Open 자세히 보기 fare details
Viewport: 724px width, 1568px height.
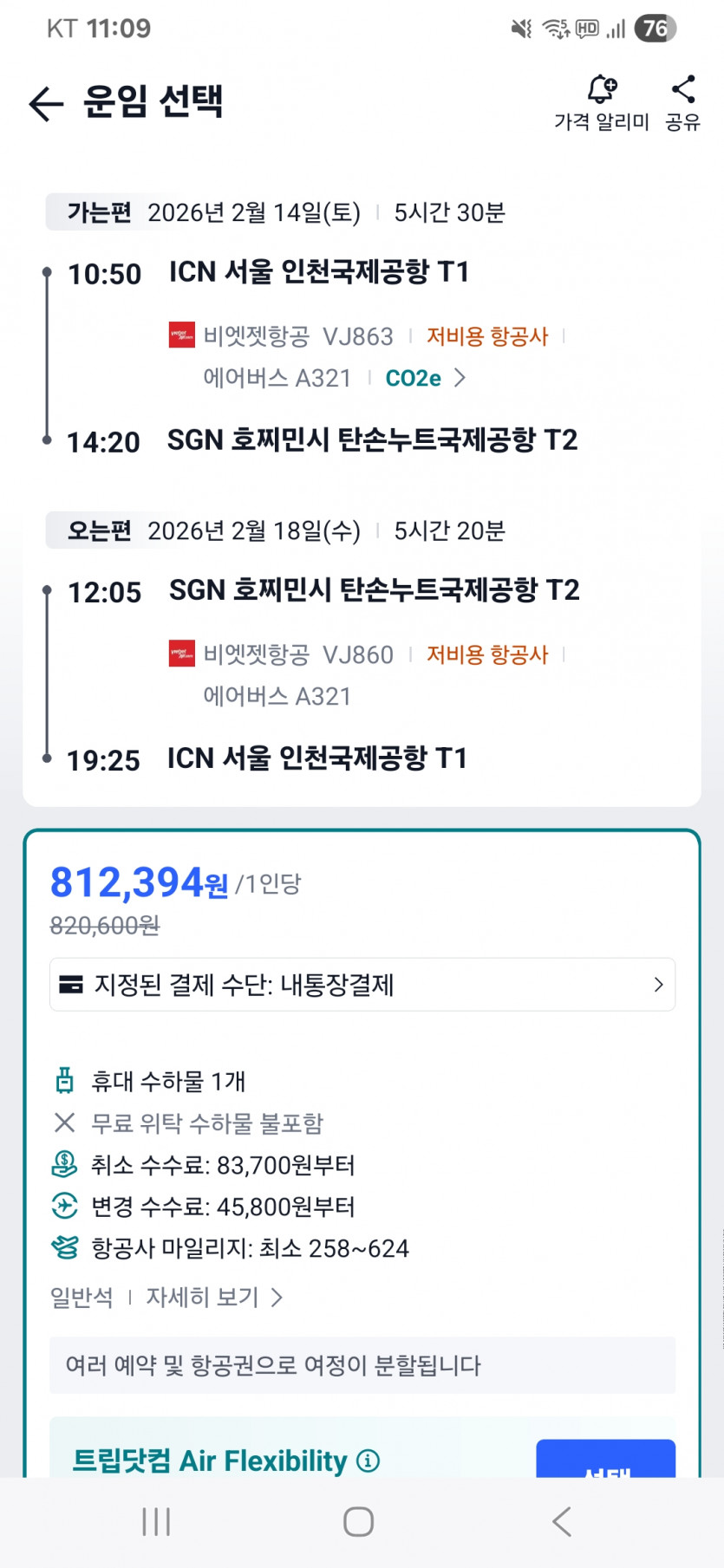point(213,1298)
